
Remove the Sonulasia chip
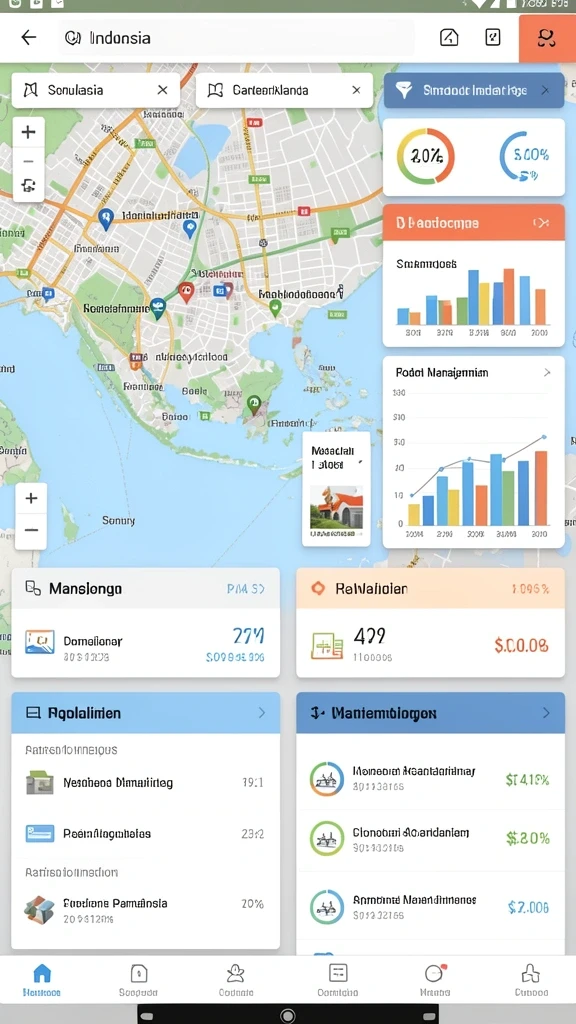[163, 90]
